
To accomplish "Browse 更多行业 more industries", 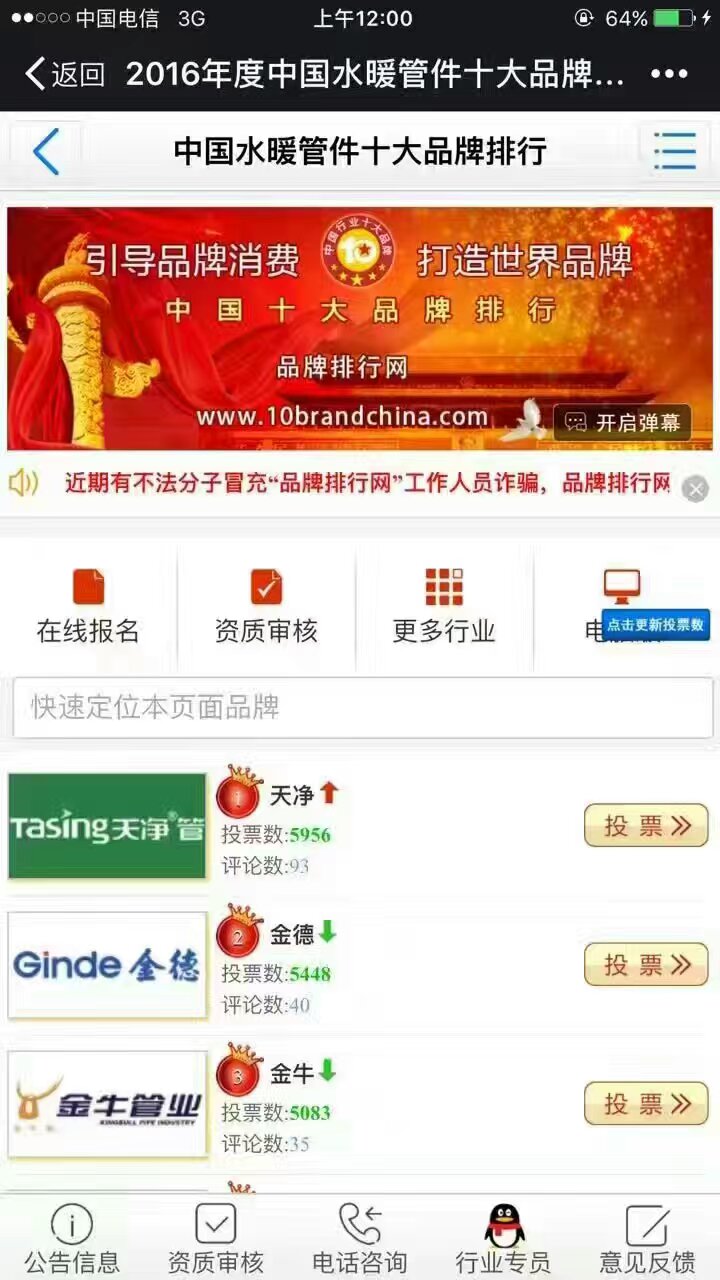I will click(444, 606).
